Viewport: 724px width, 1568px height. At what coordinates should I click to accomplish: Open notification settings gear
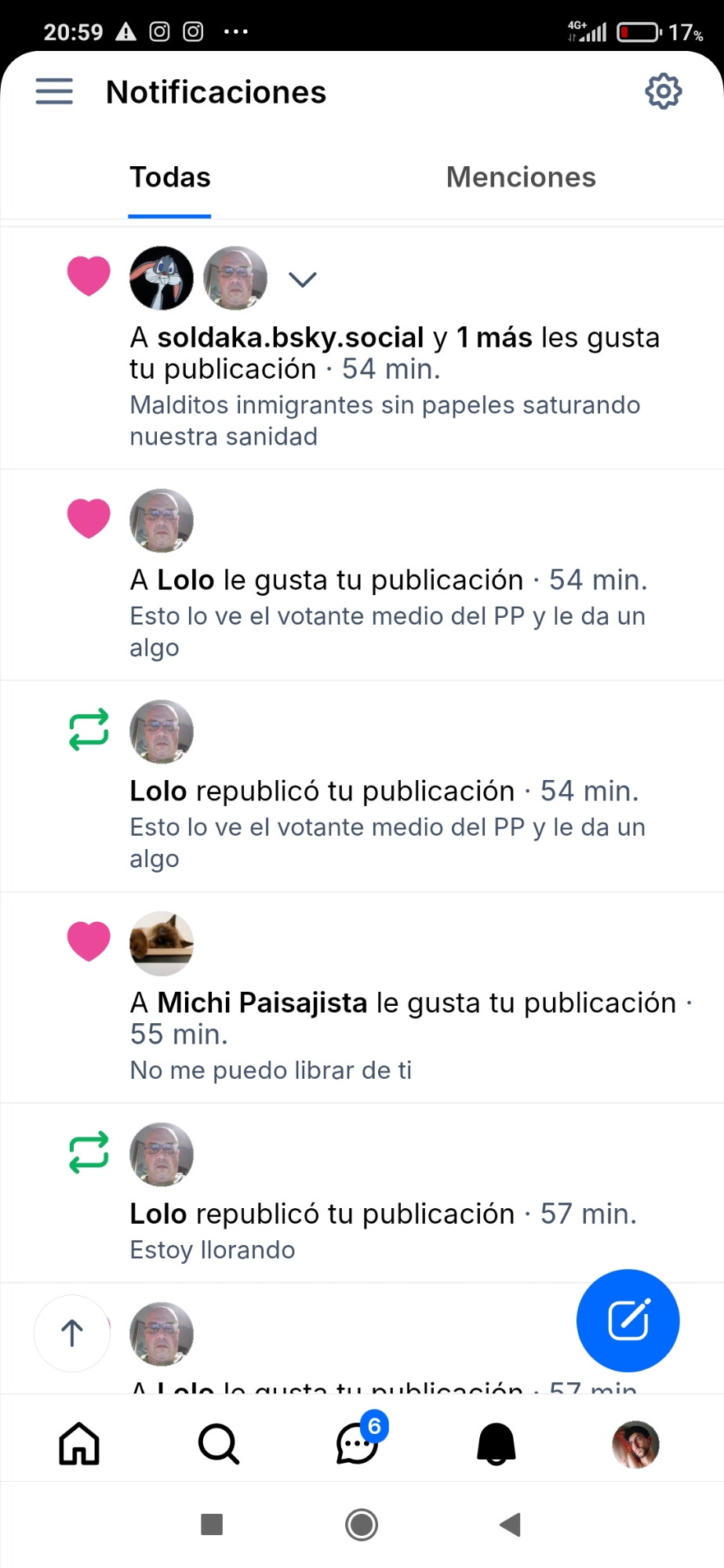click(663, 92)
